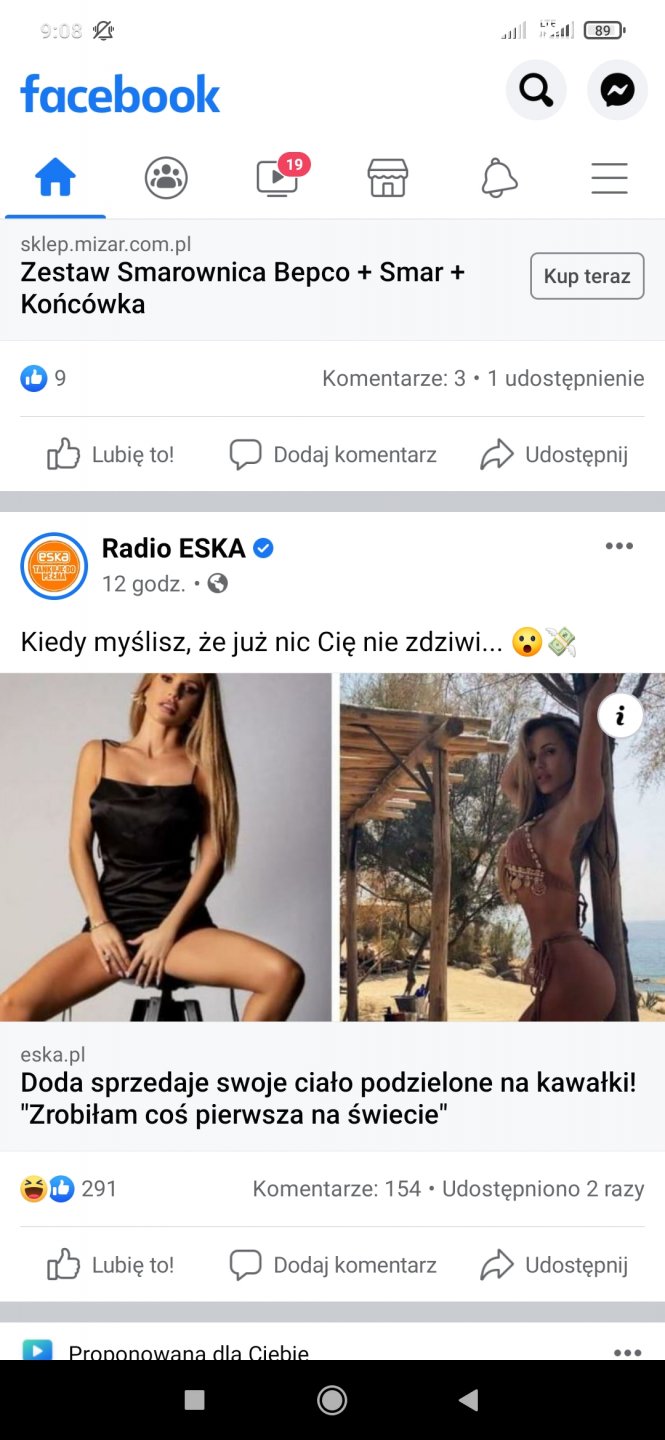
Task: Like the Radio ESKA post
Action: click(x=111, y=1265)
